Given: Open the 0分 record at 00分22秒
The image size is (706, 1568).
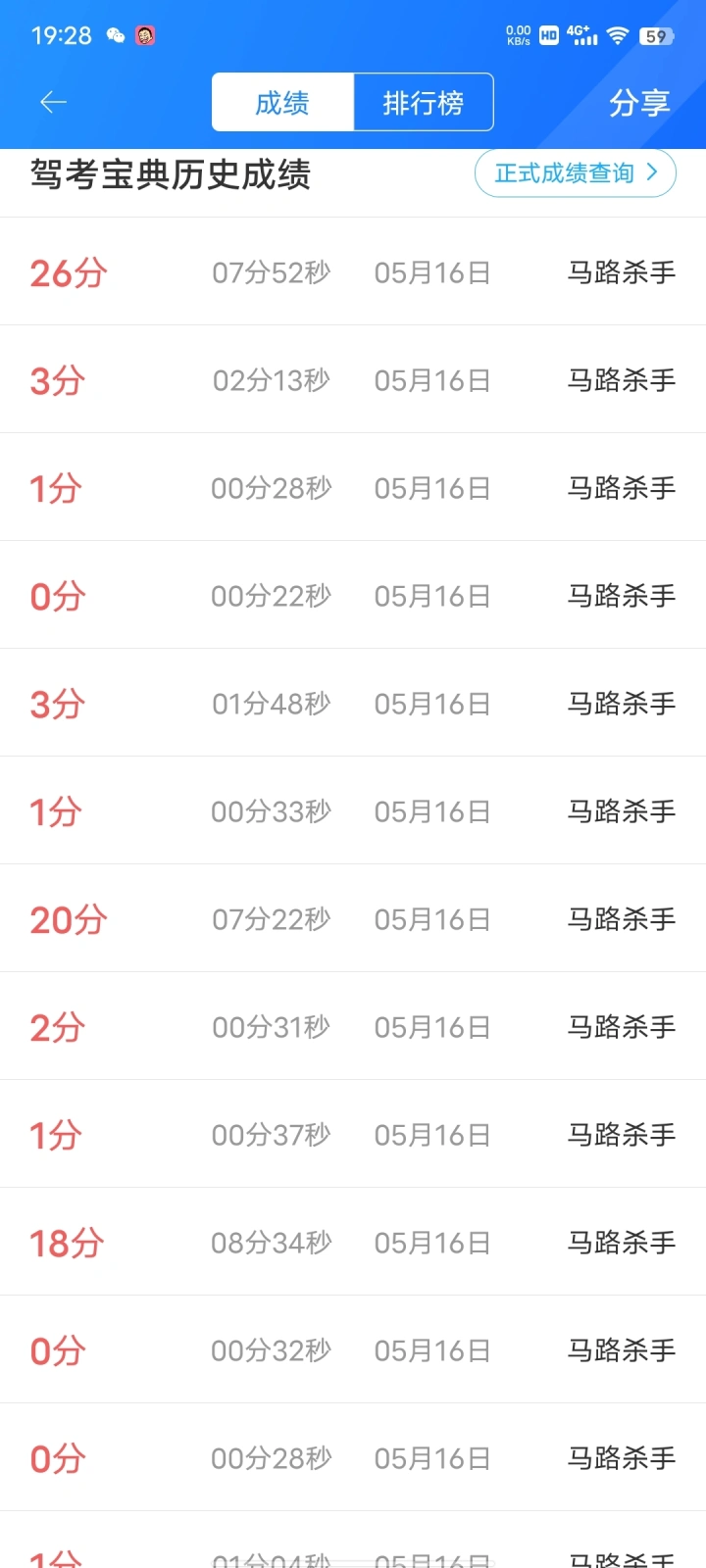Looking at the screenshot, I should (x=353, y=595).
